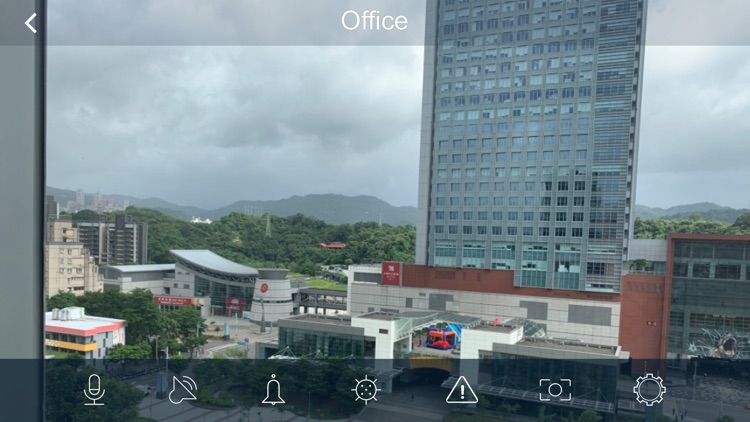The image size is (750, 422).
Task: Tap the warning triangle alert icon
Action: 461,390
